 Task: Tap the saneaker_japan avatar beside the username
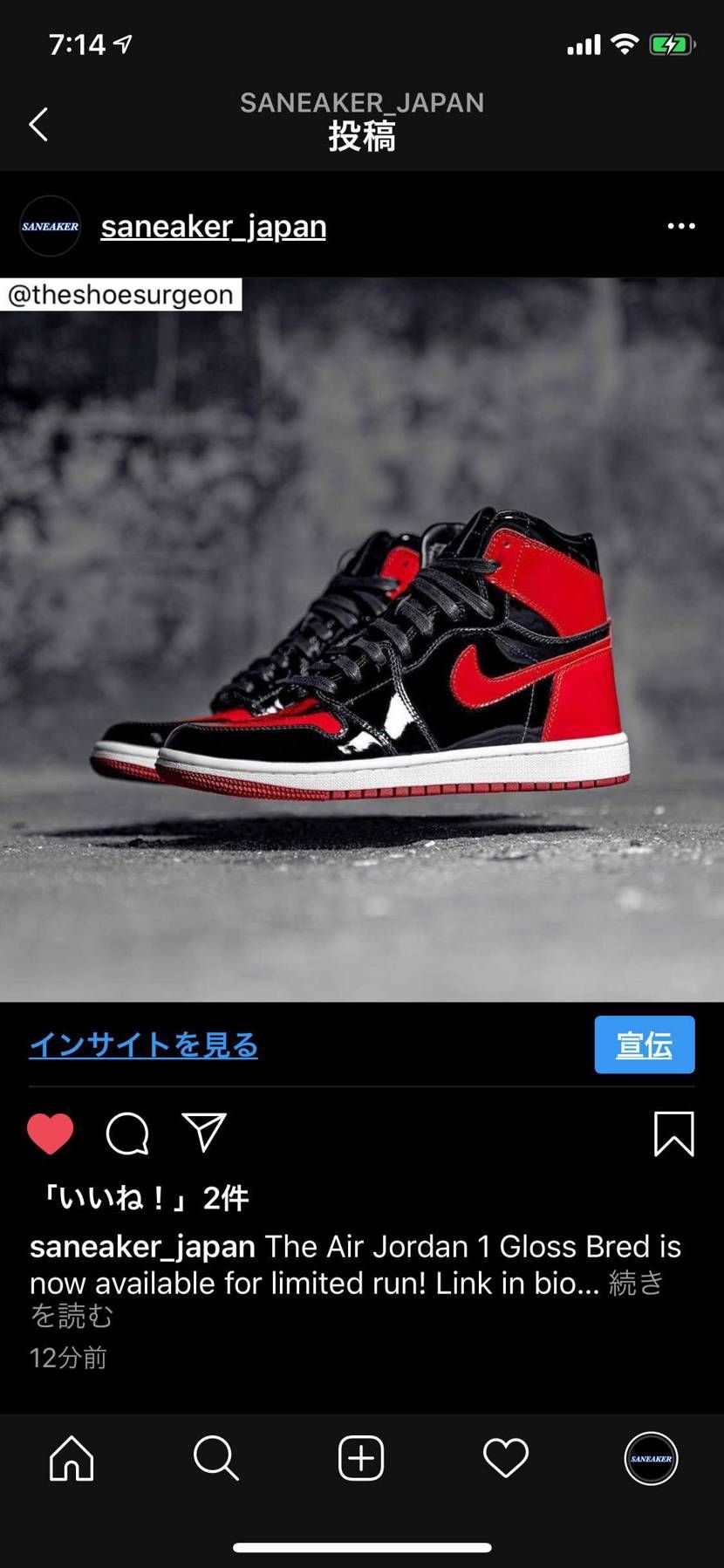click(x=51, y=226)
